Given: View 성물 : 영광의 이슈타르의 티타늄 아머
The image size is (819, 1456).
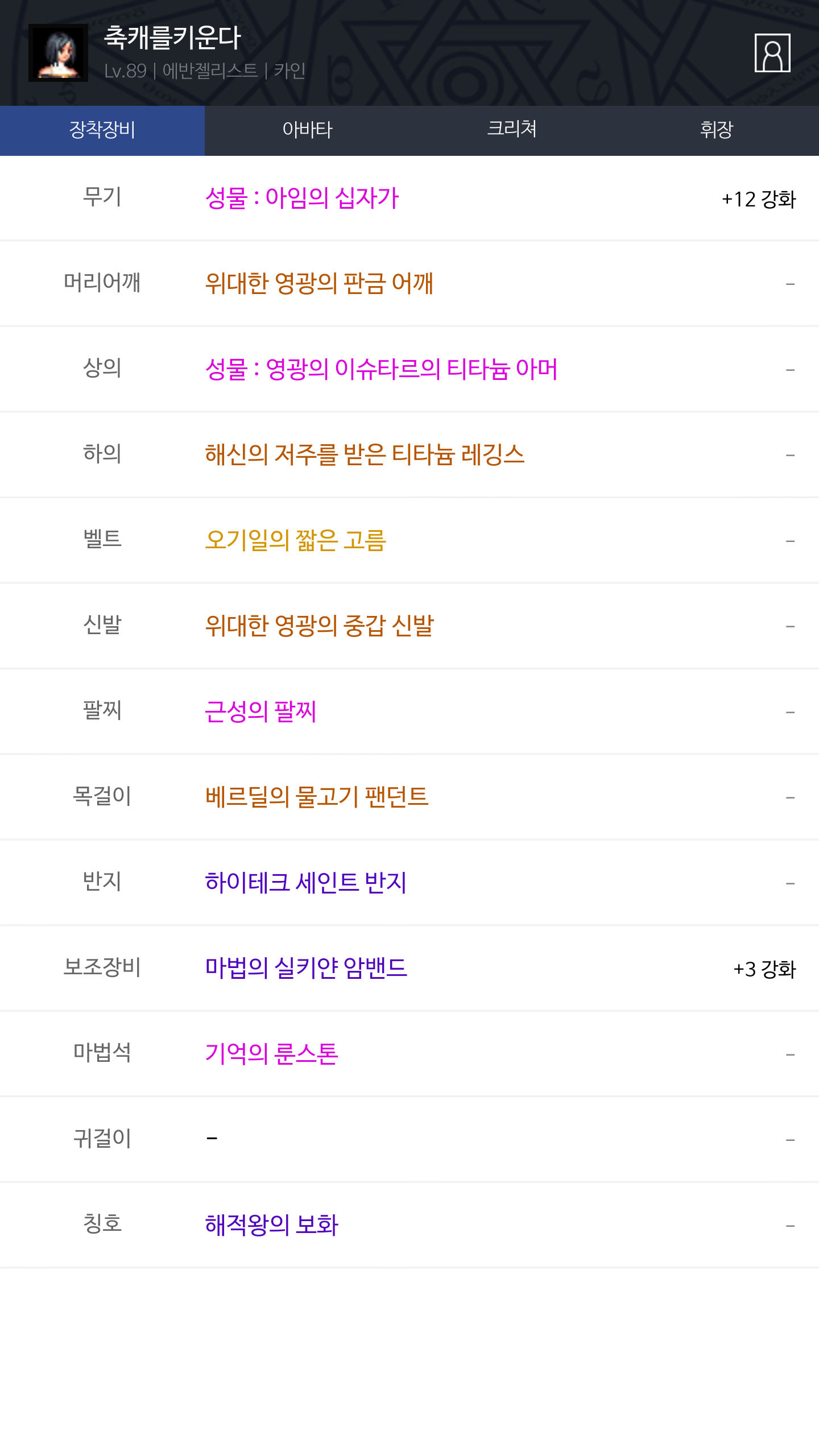Looking at the screenshot, I should (x=381, y=369).
